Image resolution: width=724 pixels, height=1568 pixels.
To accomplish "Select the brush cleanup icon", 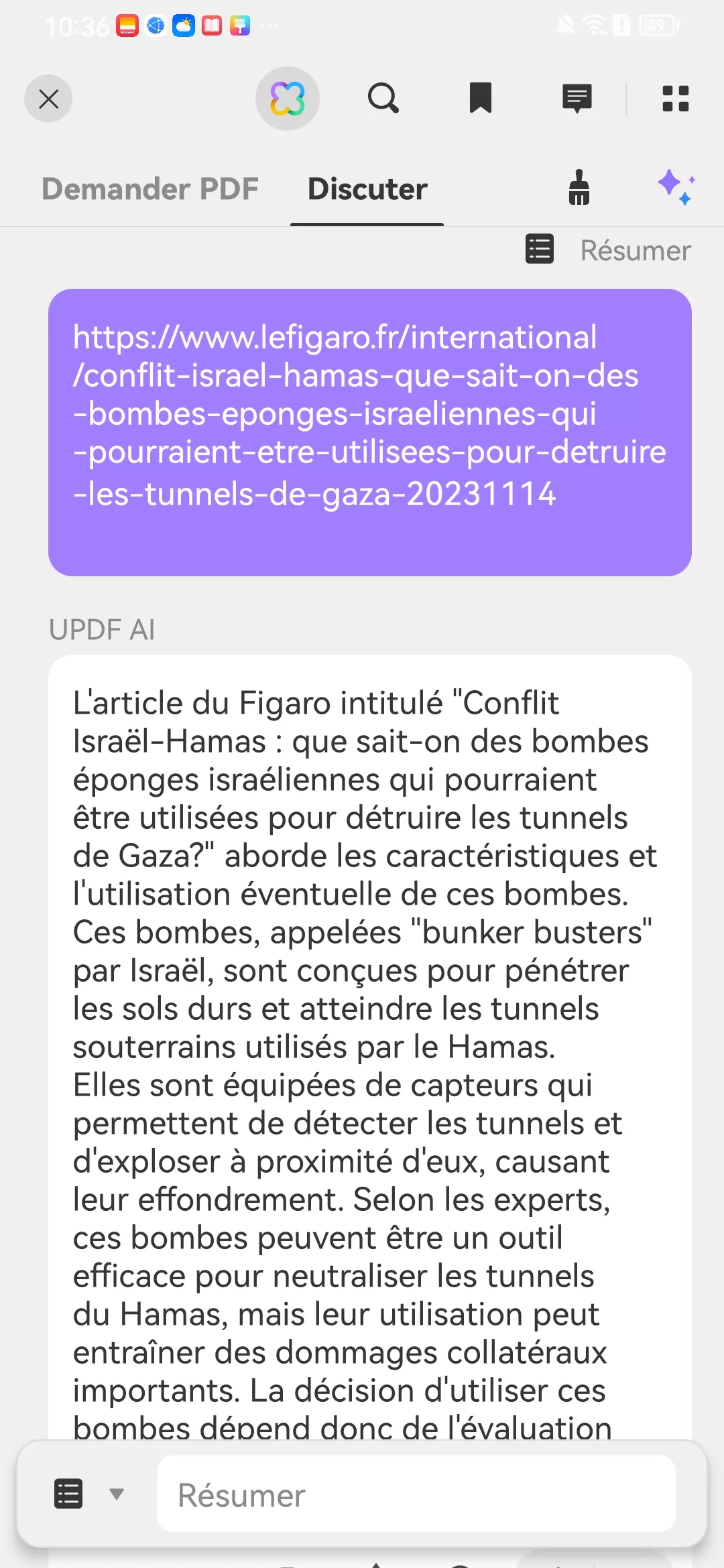I will 578,188.
